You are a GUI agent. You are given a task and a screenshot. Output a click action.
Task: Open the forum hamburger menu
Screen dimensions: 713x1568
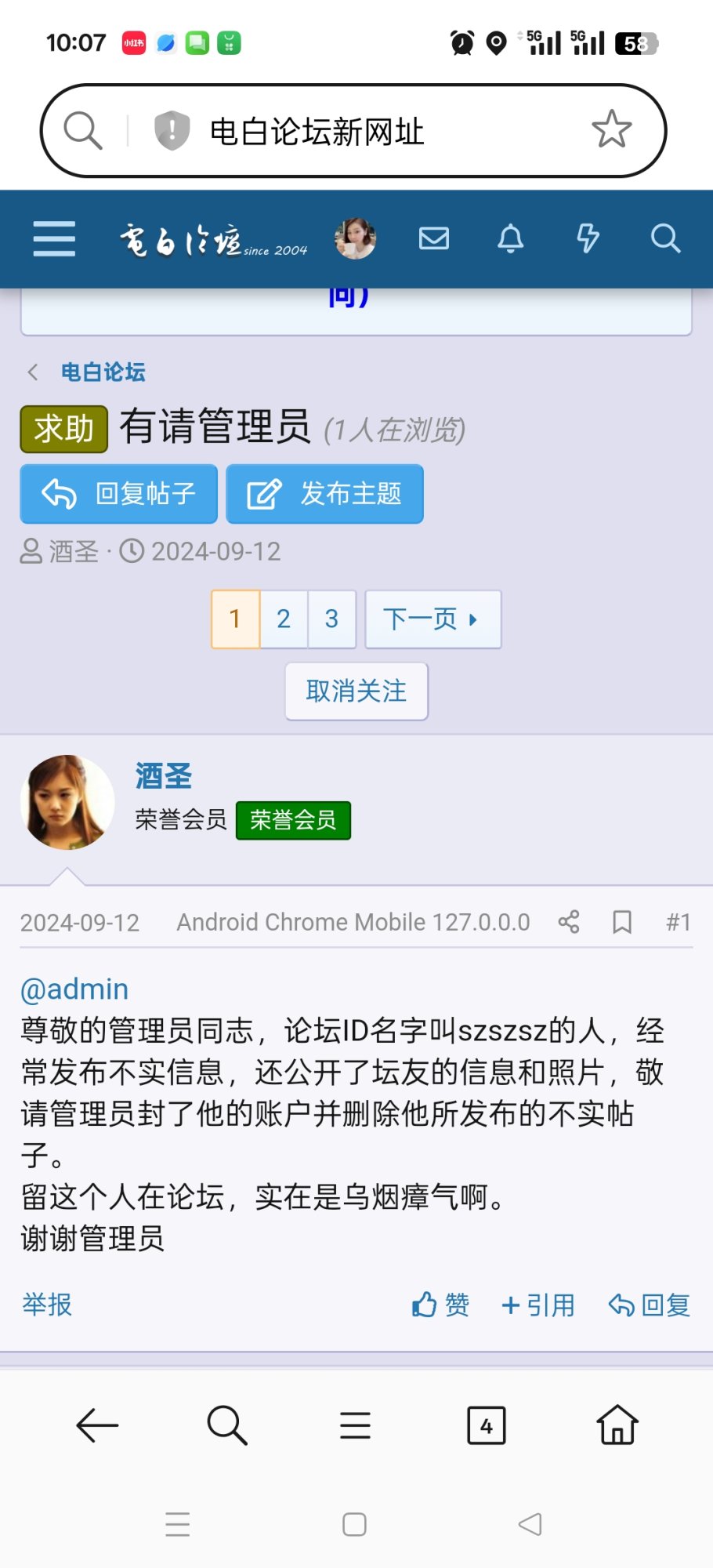click(x=54, y=238)
